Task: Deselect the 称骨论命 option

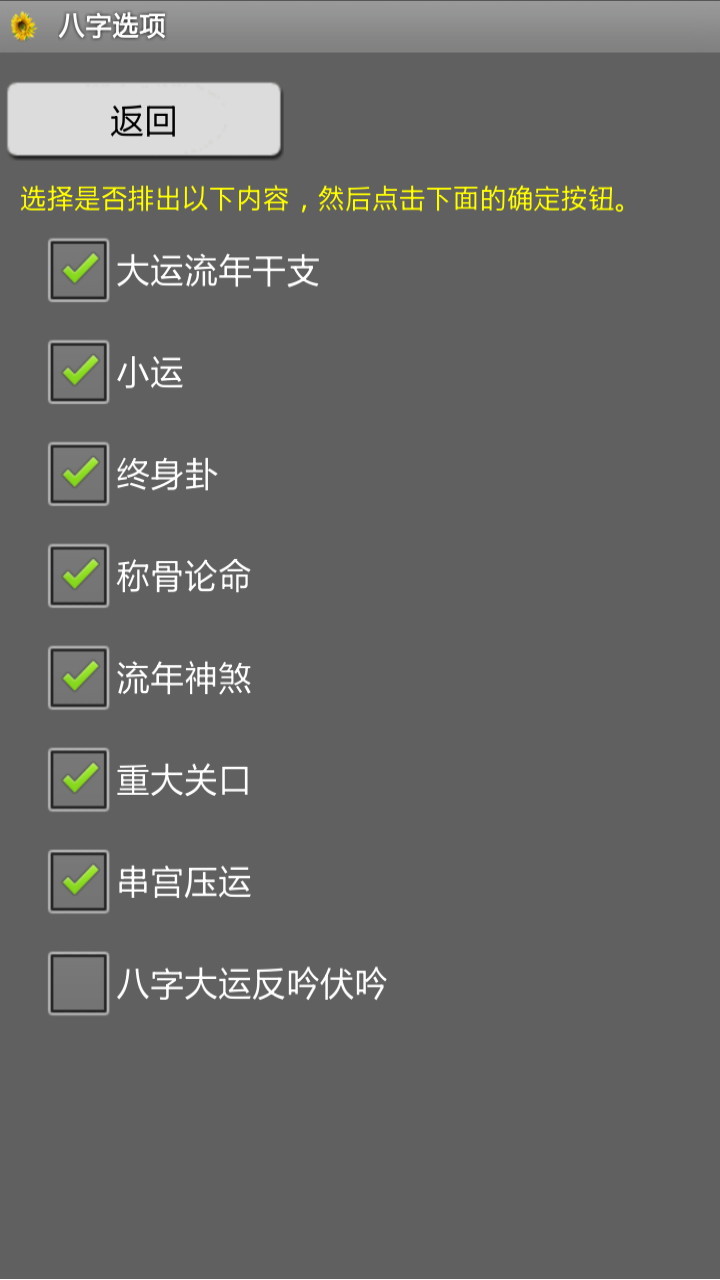Action: (x=79, y=576)
